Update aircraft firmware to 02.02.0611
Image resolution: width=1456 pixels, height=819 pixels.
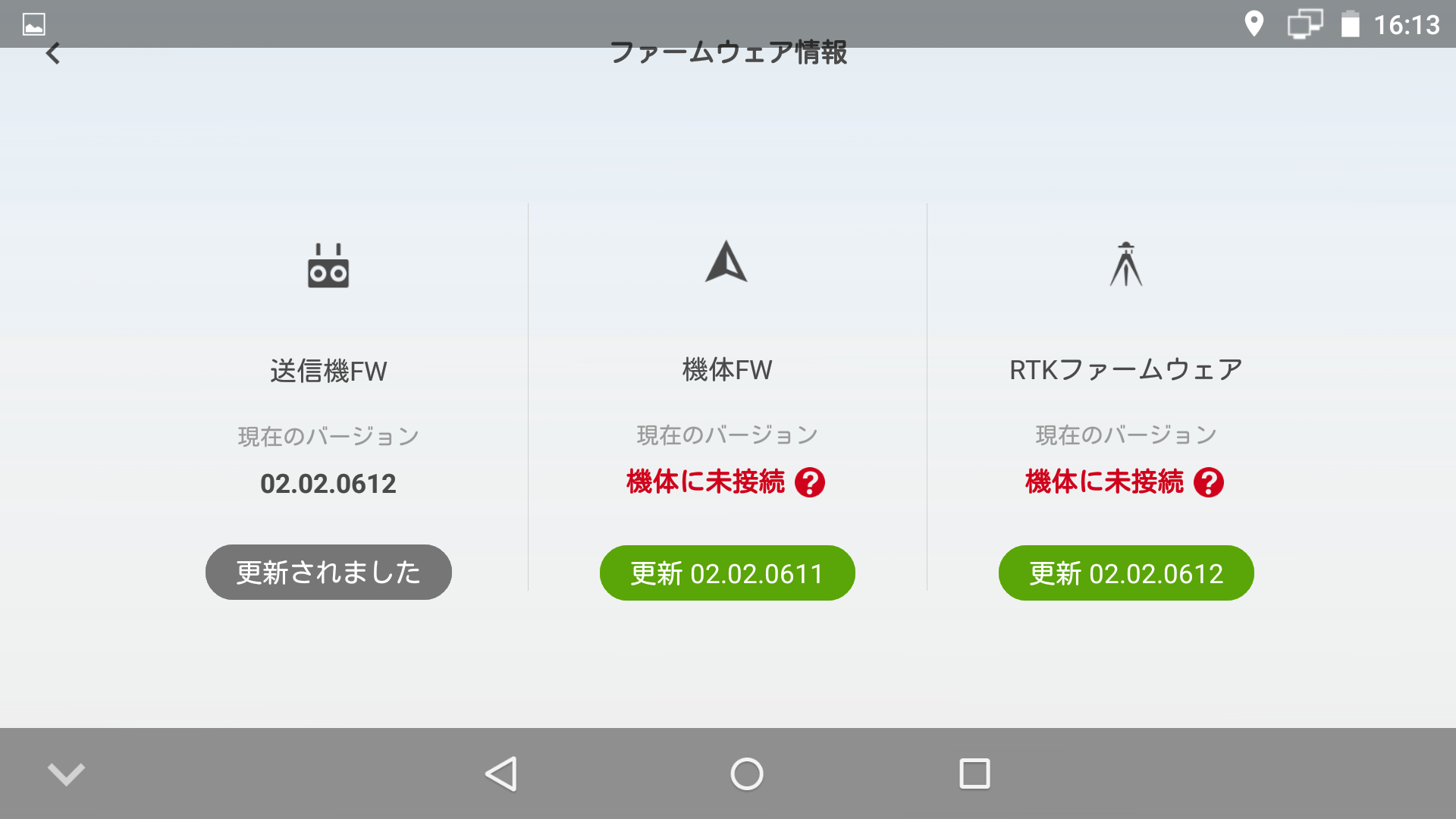coord(727,573)
